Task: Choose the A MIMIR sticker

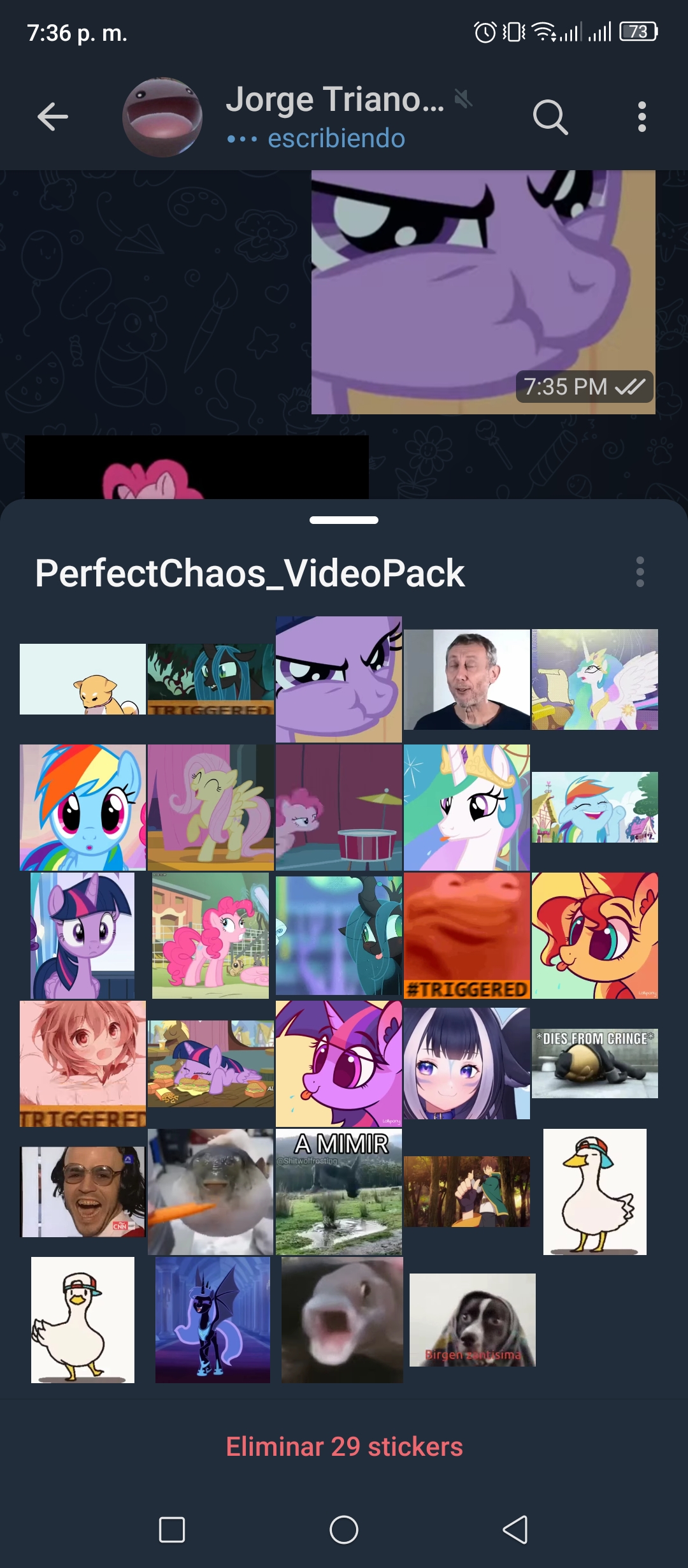Action: point(339,1191)
